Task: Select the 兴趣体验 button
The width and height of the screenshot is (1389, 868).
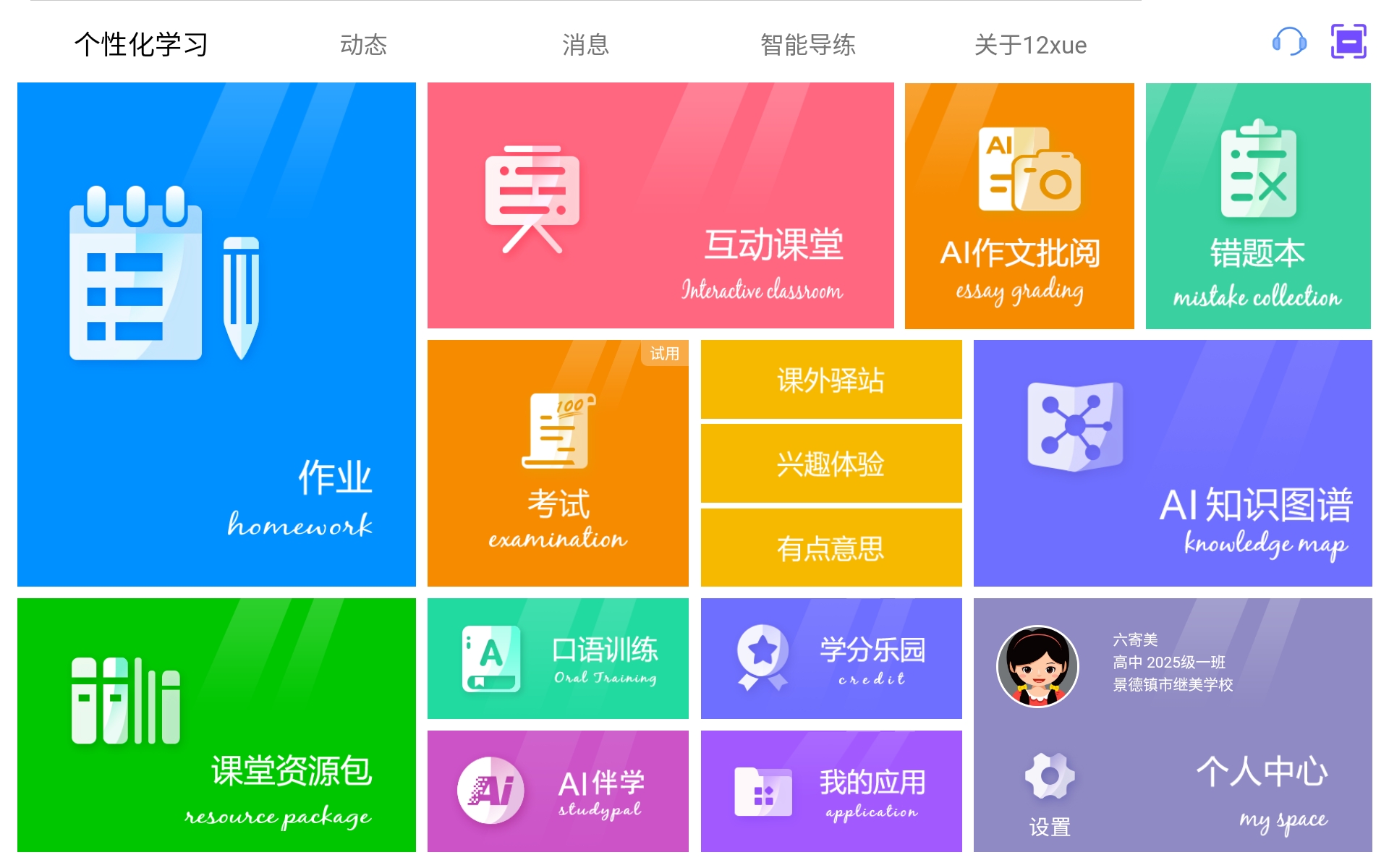Action: pos(831,464)
